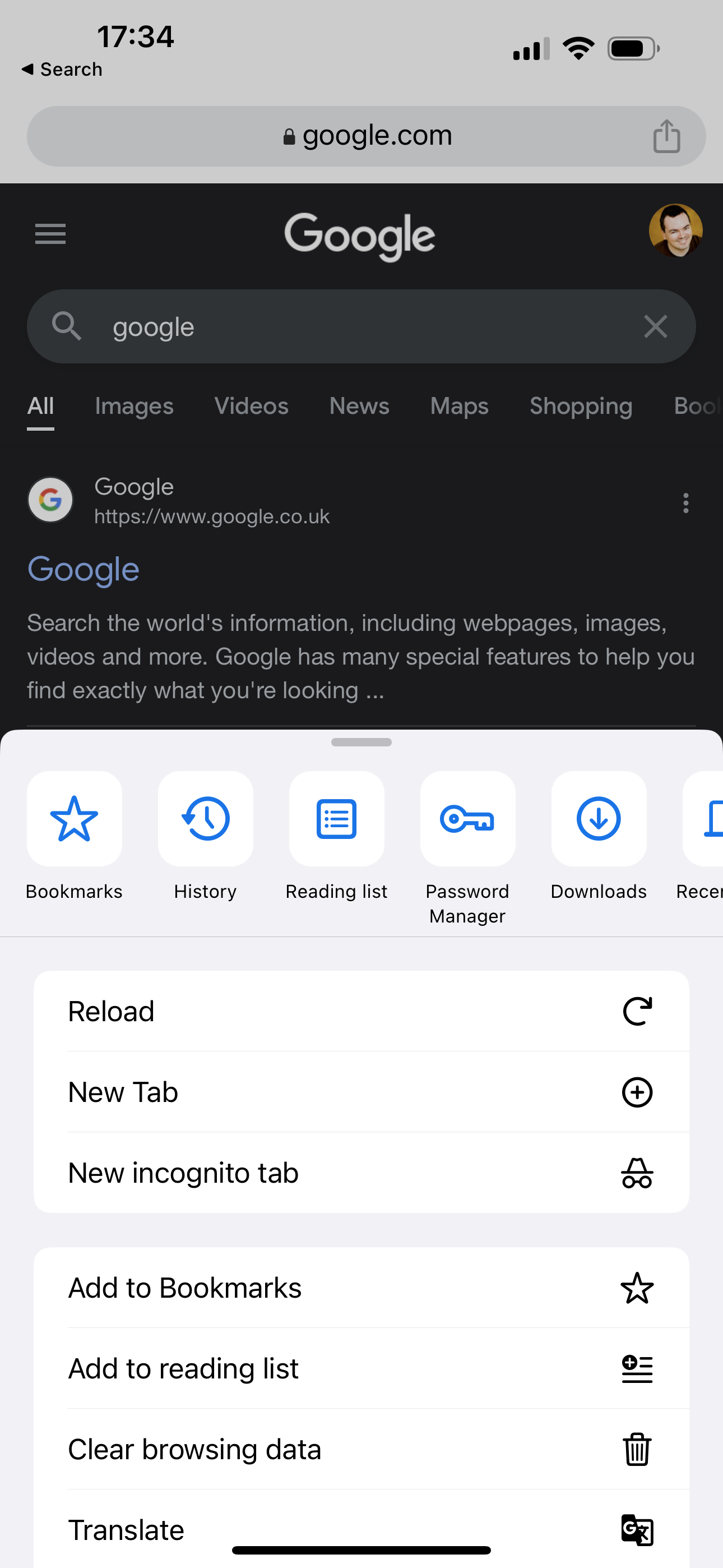Tap the google.com address bar

point(367,136)
